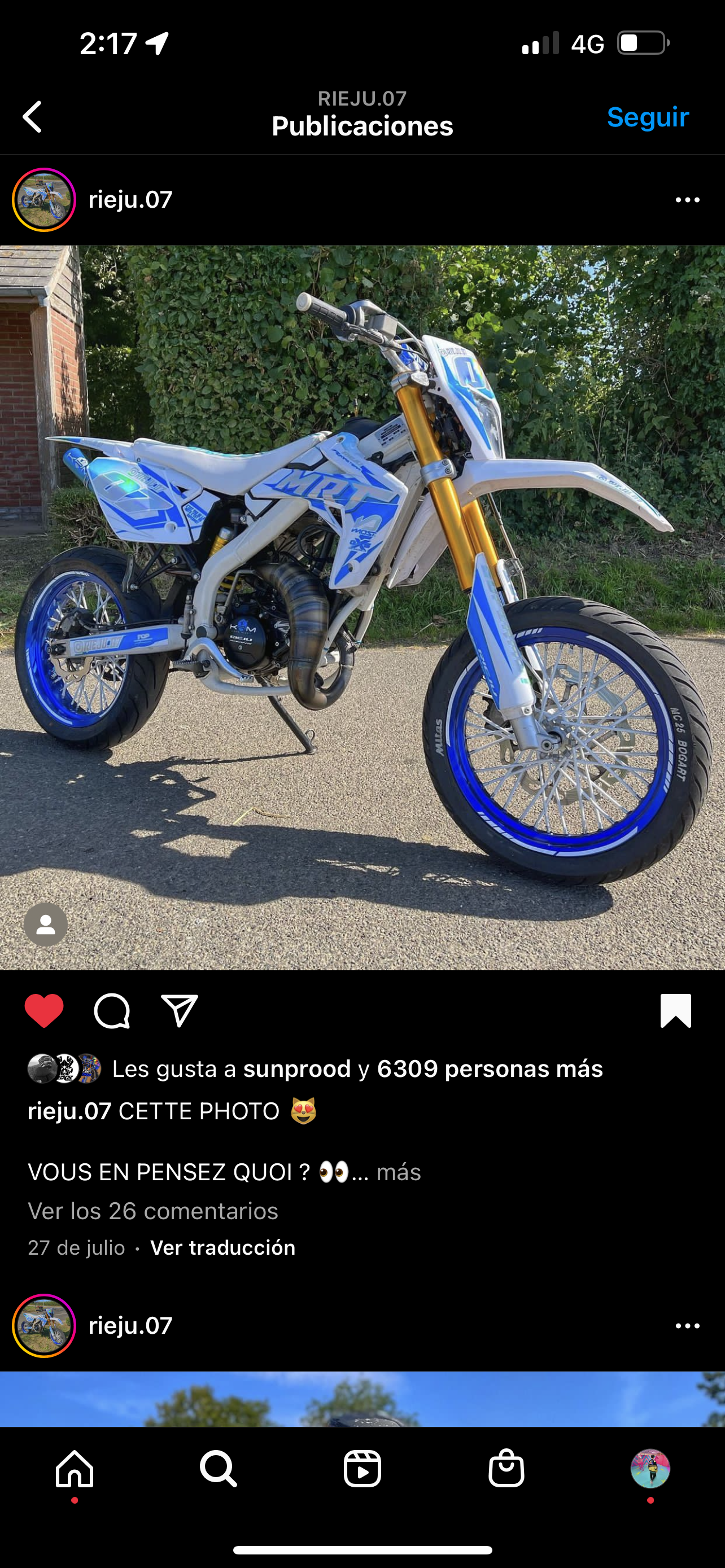The width and height of the screenshot is (725, 1568).
Task: Open comments via the speech bubble icon
Action: pos(112,1011)
